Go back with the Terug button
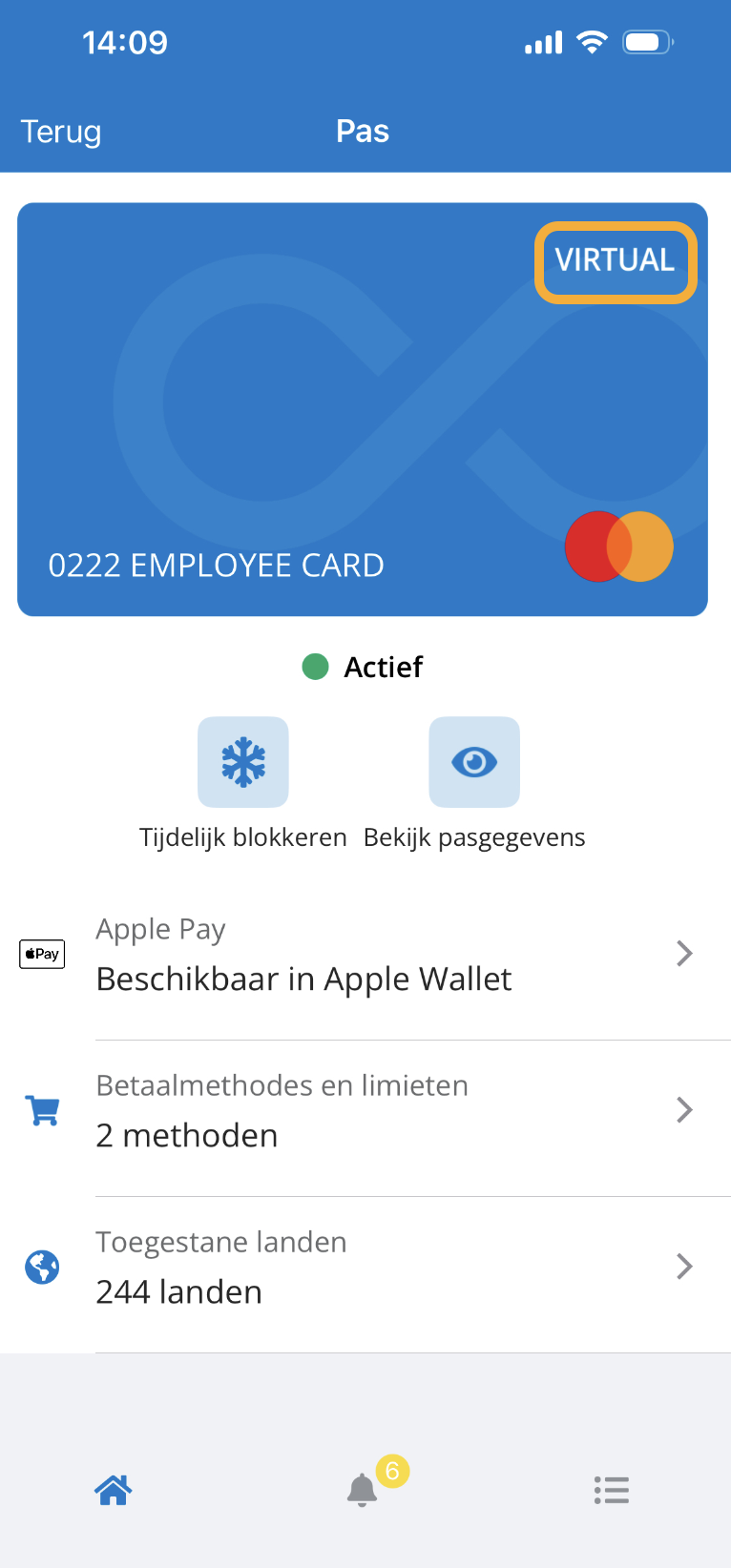731x1568 pixels. pyautogui.click(x=61, y=132)
